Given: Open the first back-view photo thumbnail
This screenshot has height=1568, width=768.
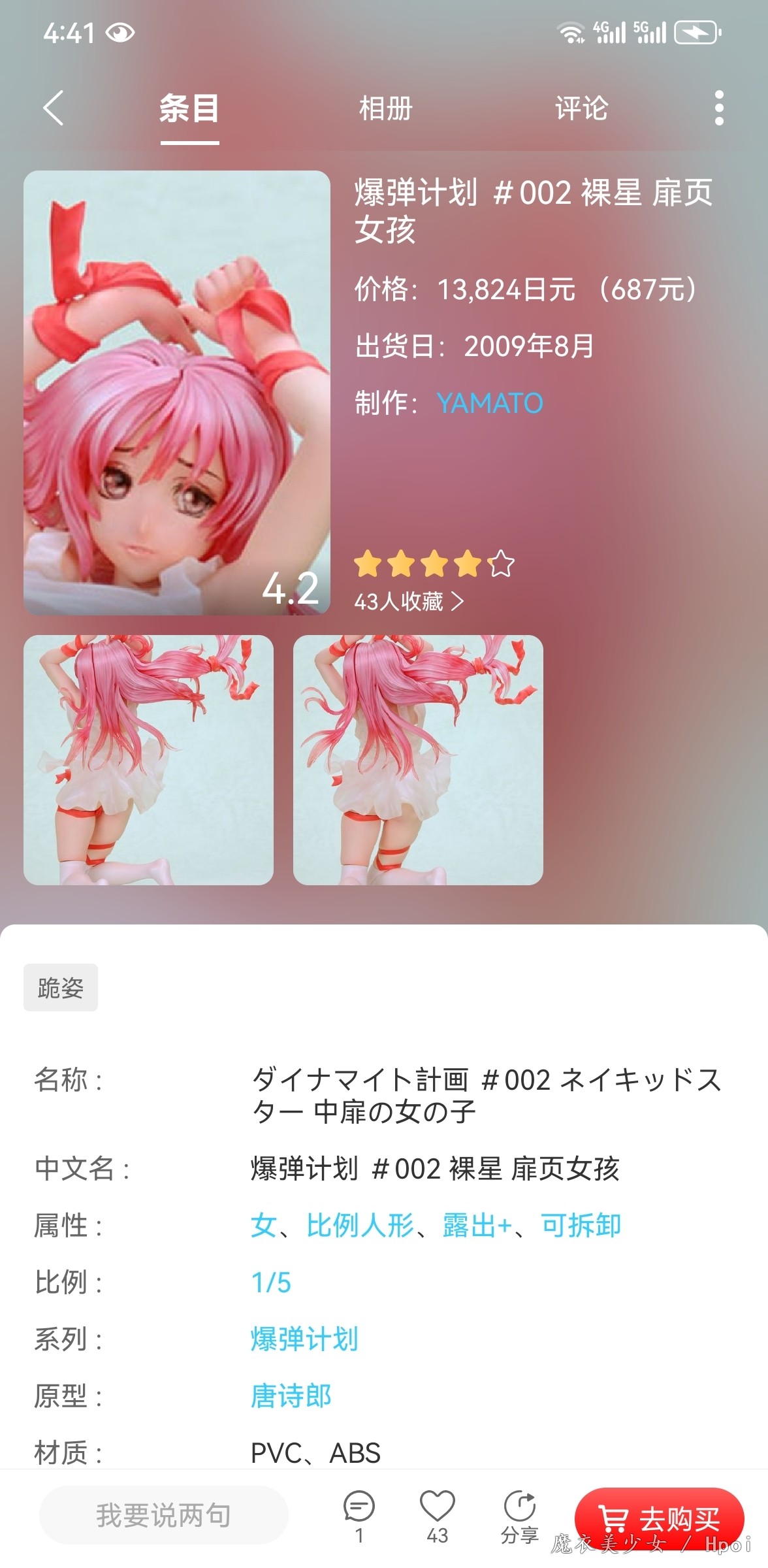Looking at the screenshot, I should click(148, 760).
